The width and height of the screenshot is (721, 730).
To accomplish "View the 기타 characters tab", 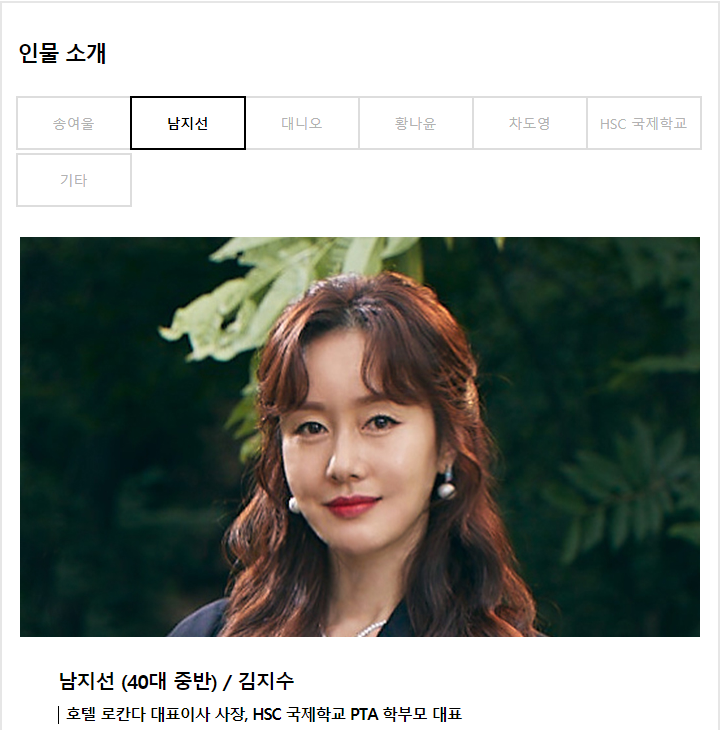I will coord(74,181).
